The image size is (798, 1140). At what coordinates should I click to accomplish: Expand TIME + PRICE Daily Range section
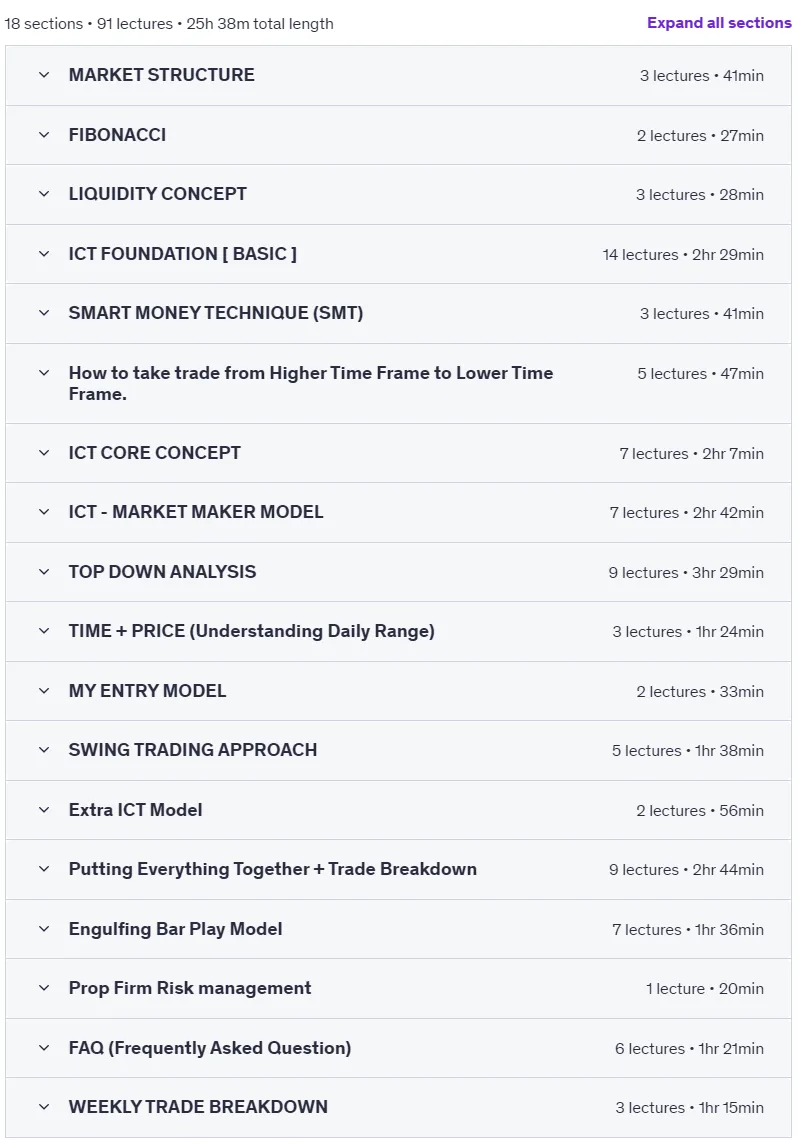pos(398,631)
